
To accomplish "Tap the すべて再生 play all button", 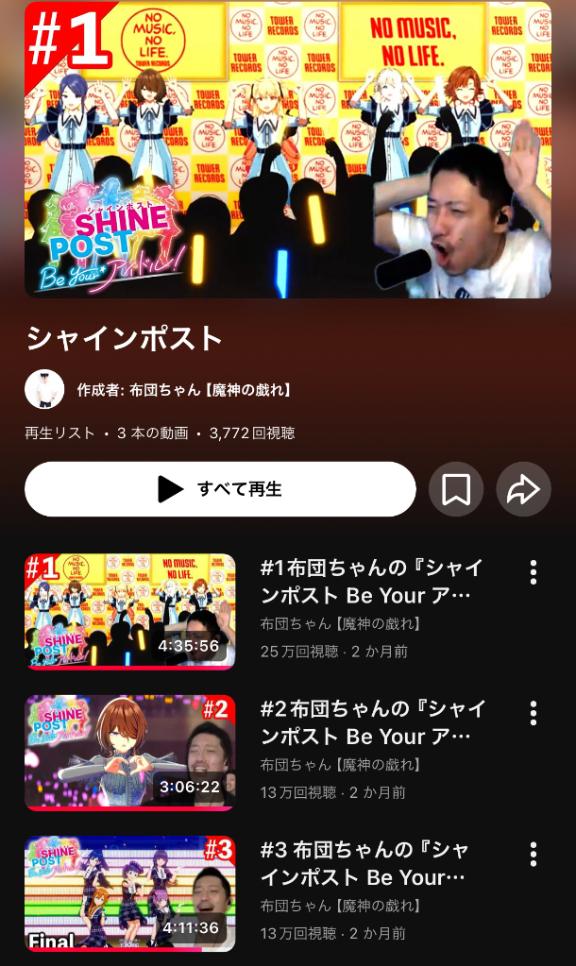I will [x=220, y=489].
